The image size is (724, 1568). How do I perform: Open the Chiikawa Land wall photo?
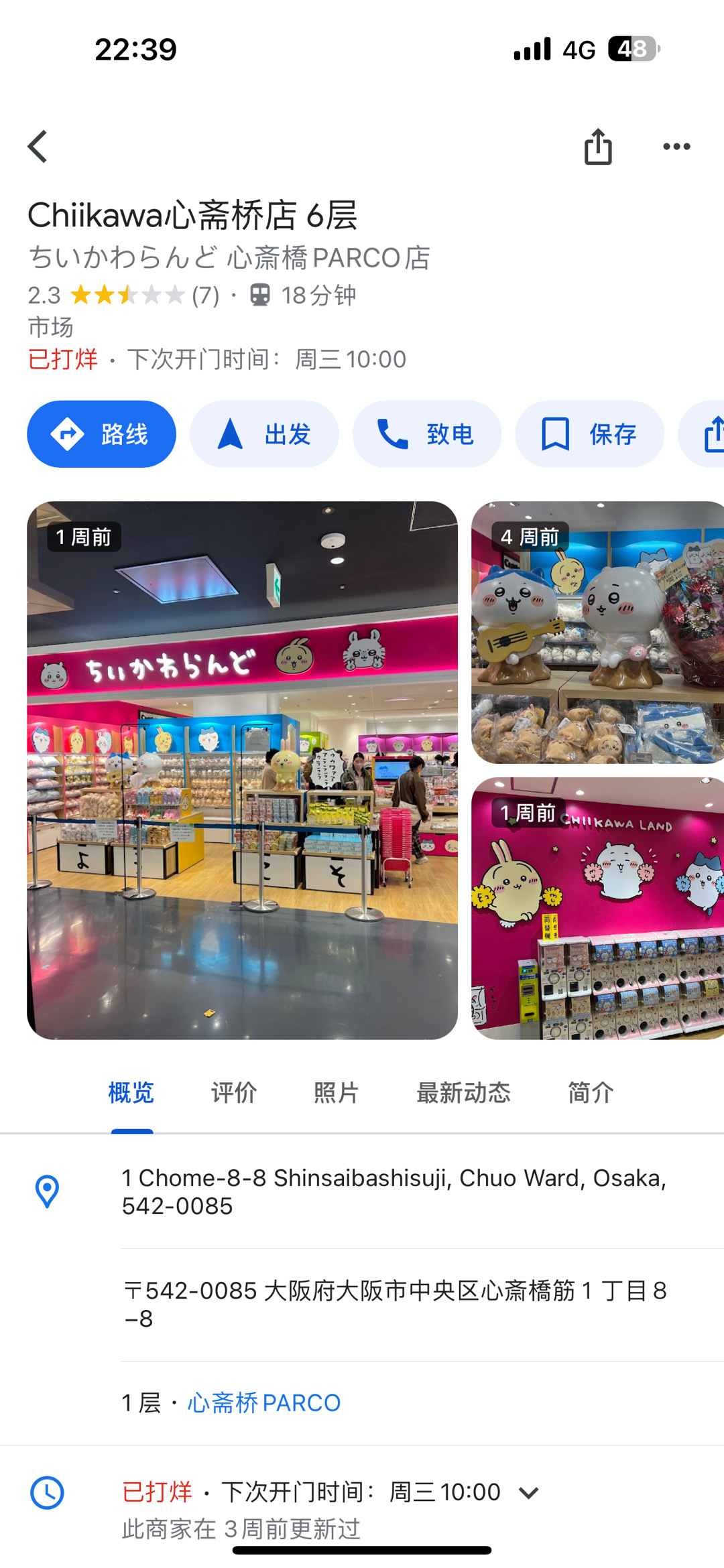[x=597, y=909]
